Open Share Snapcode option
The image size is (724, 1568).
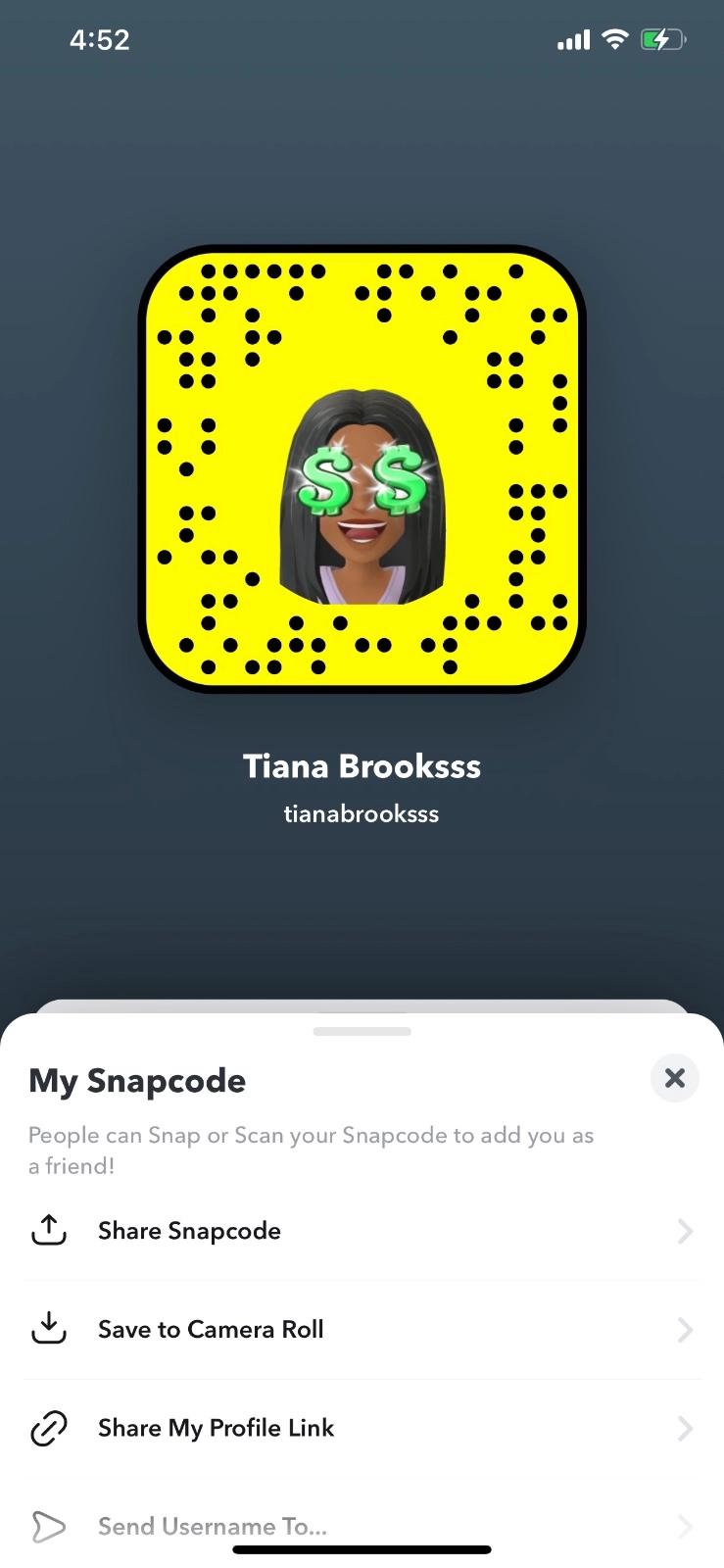coord(189,1231)
